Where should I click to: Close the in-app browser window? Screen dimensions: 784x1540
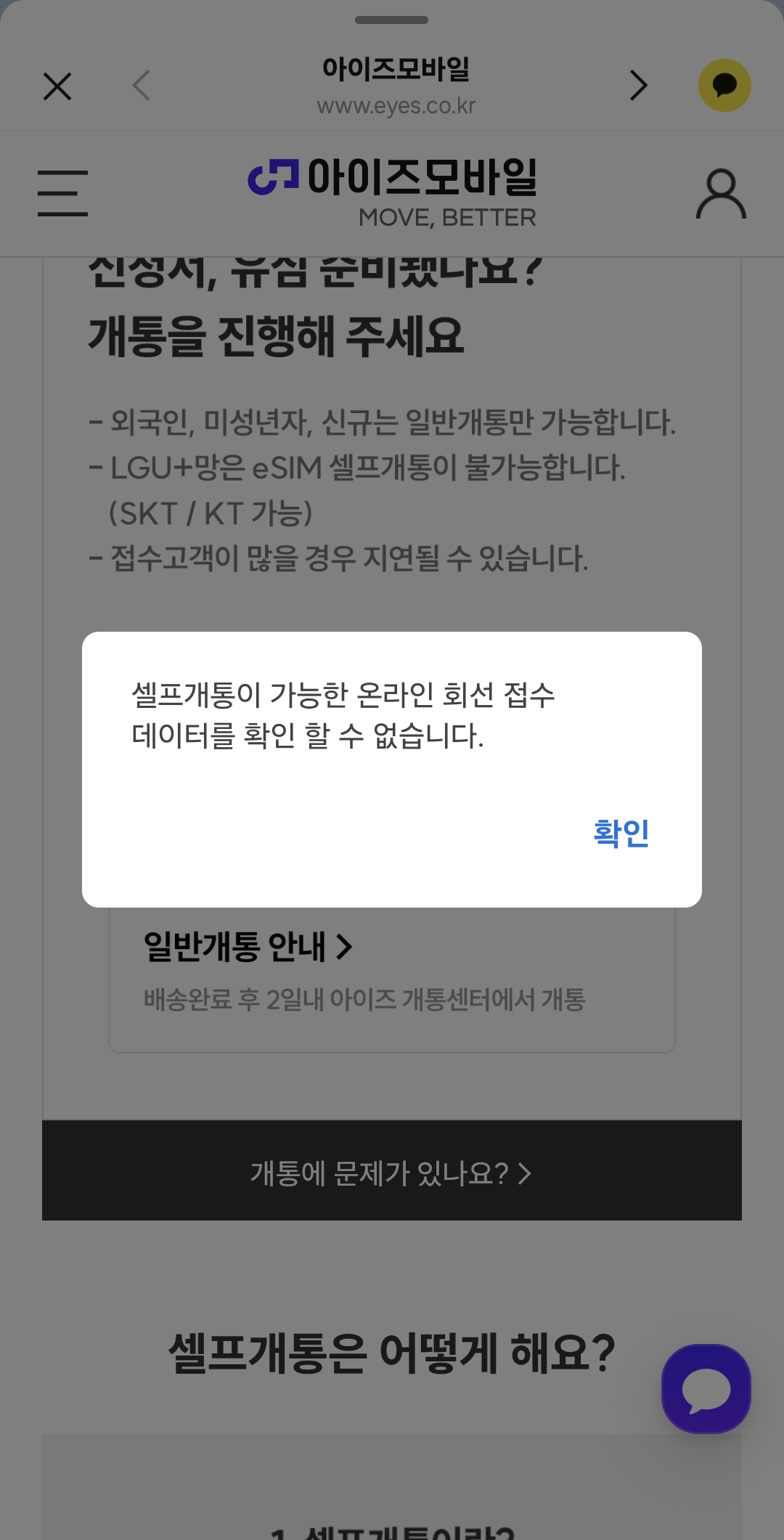57,86
